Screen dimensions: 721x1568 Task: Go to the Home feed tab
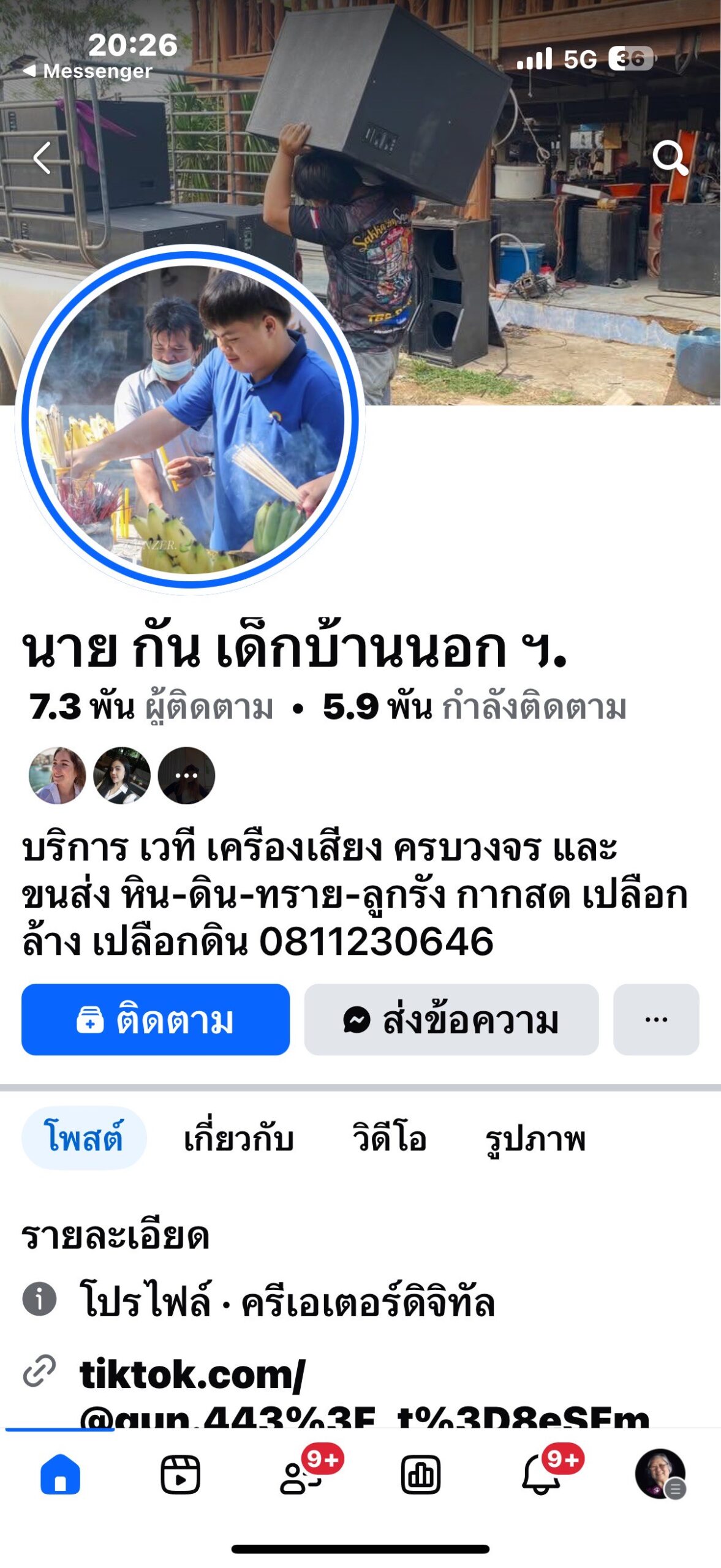pos(60,1475)
